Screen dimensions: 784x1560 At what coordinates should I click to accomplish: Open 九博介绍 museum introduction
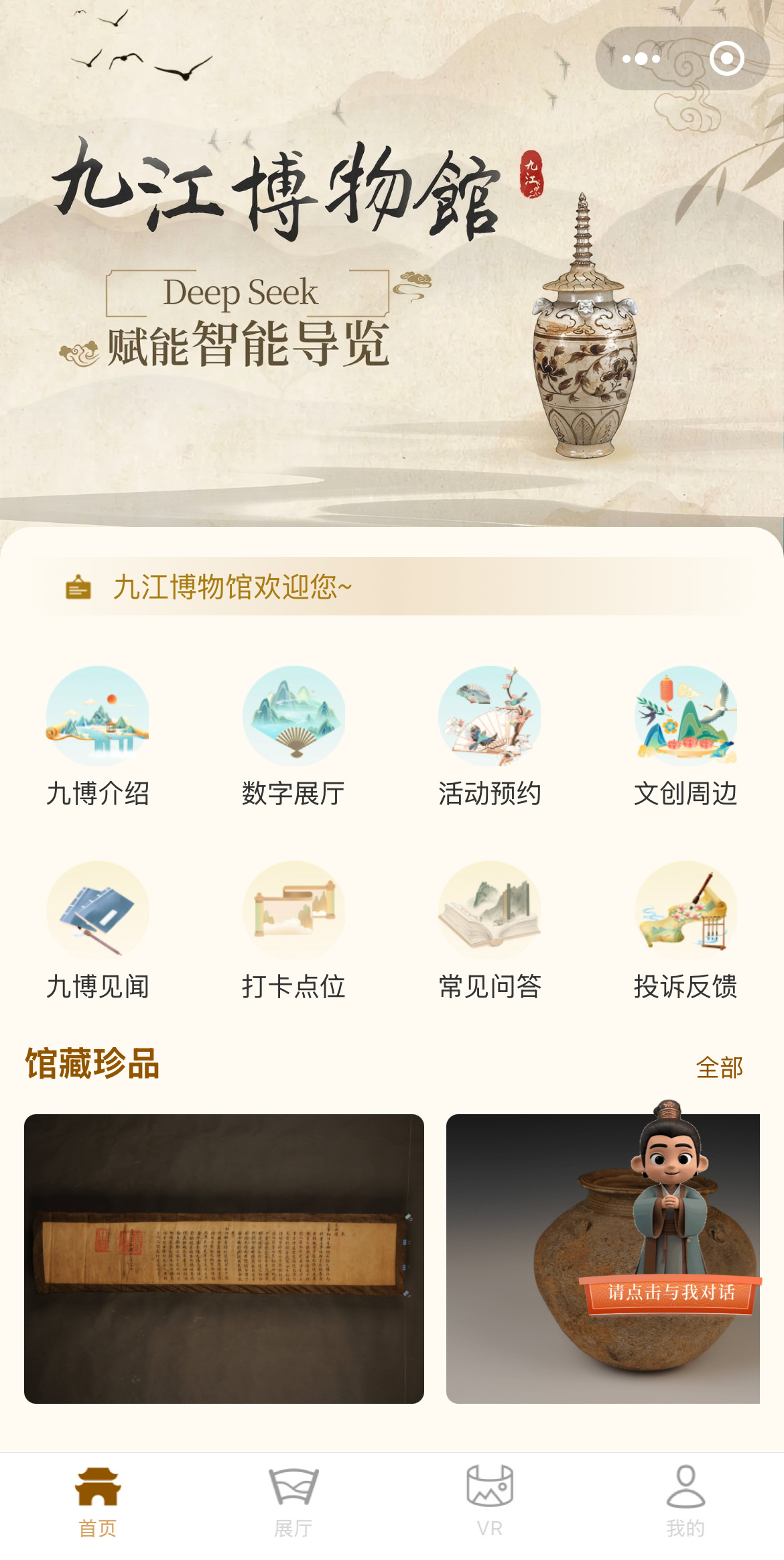(98, 737)
